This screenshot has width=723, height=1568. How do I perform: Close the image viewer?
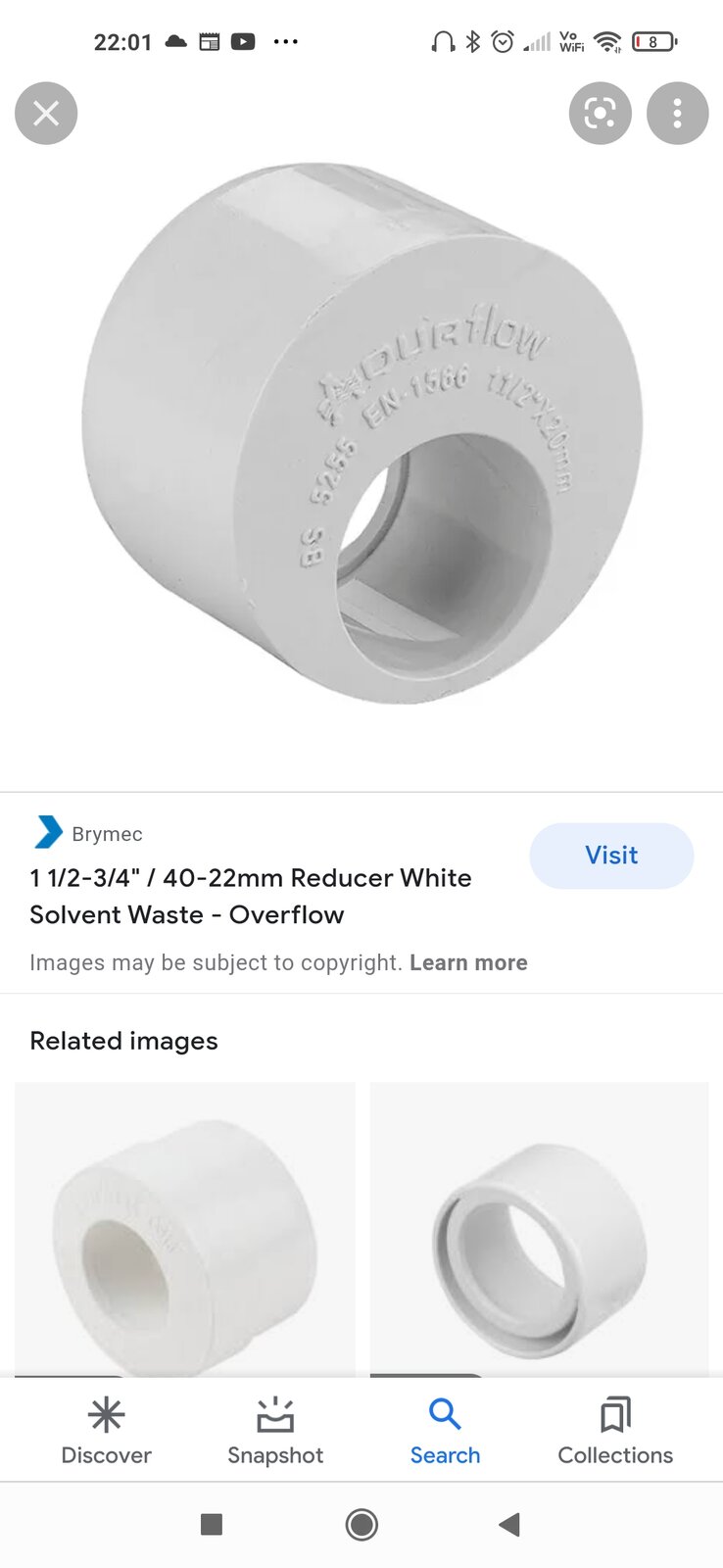click(x=46, y=114)
